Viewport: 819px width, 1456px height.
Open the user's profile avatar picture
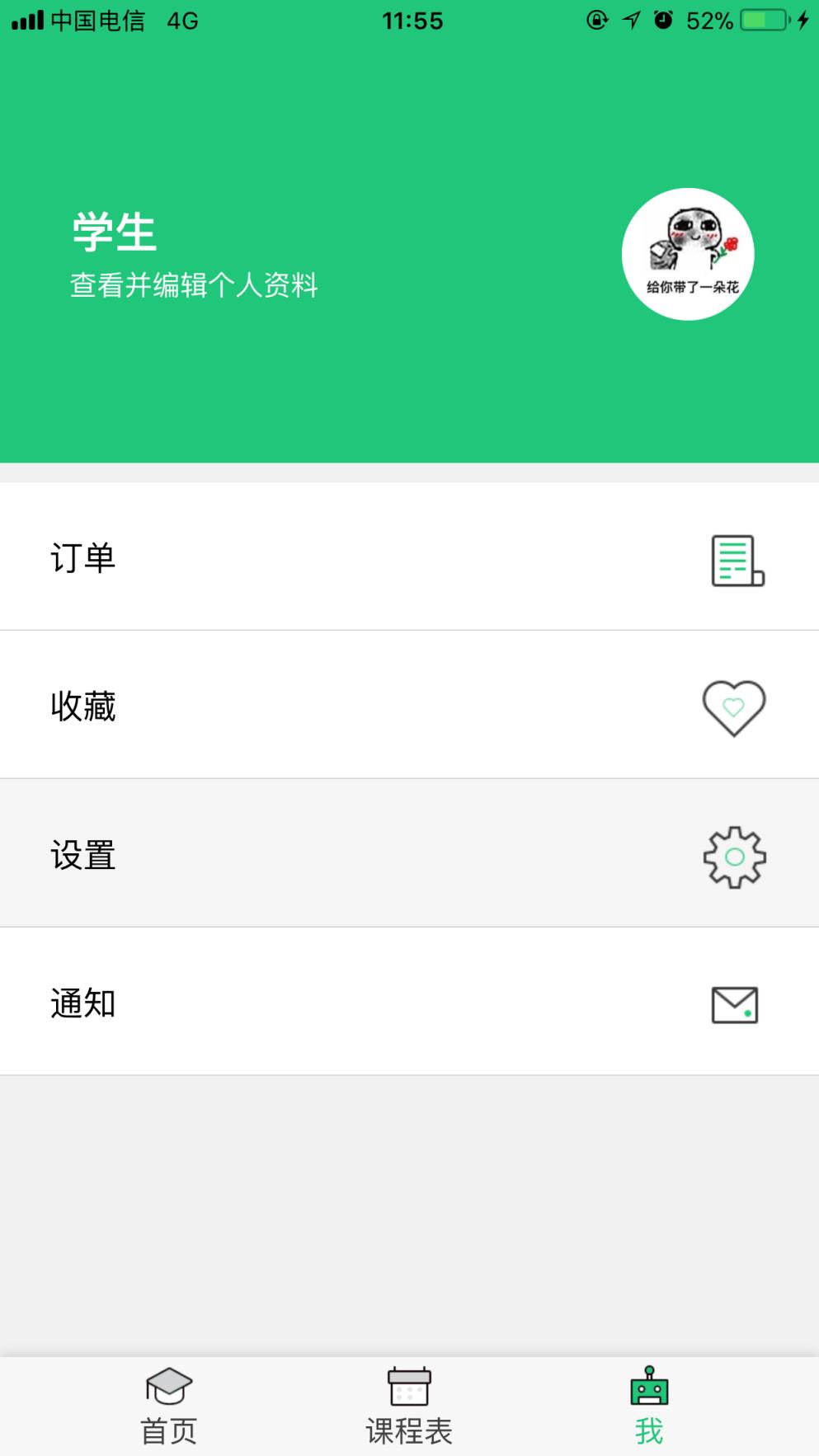[687, 255]
